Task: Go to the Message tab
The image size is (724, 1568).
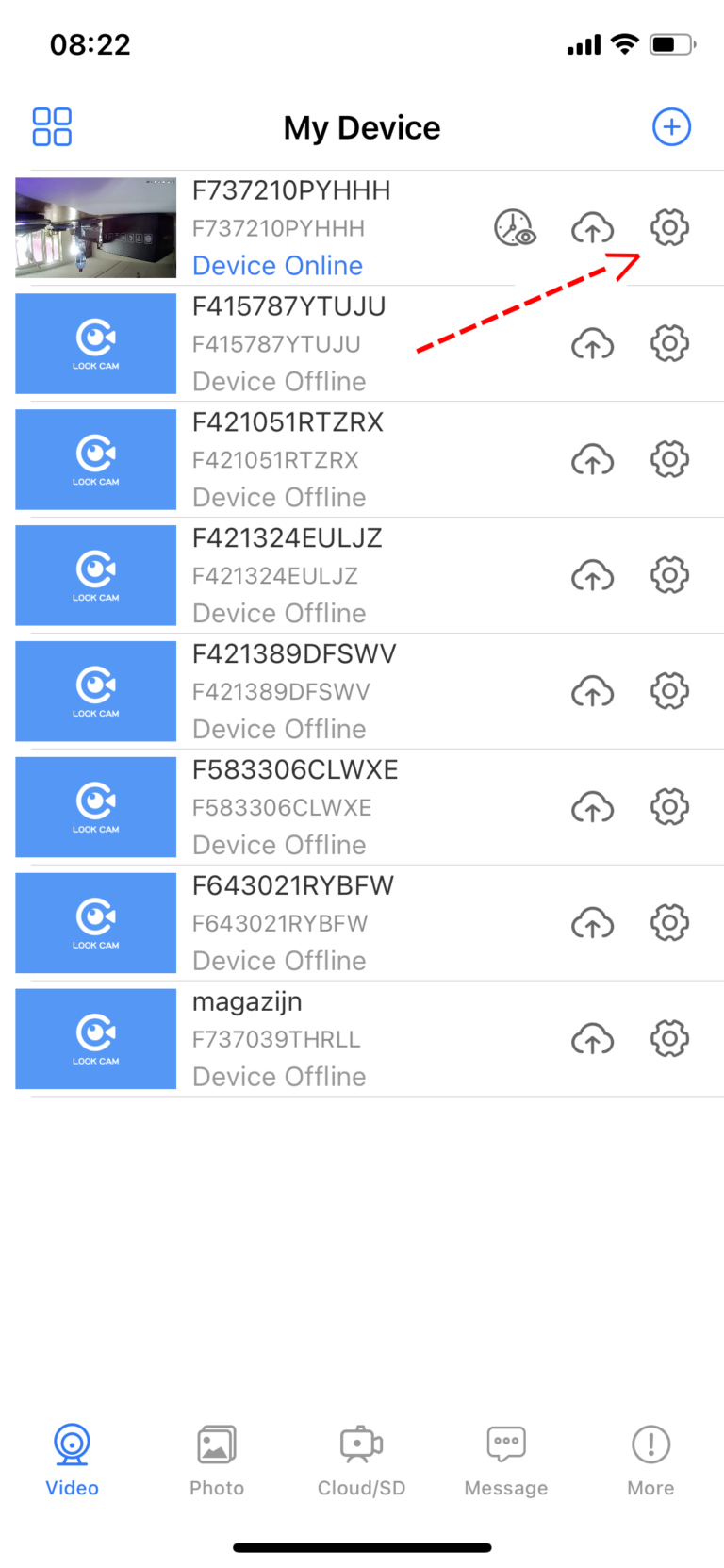Action: coord(506,1461)
